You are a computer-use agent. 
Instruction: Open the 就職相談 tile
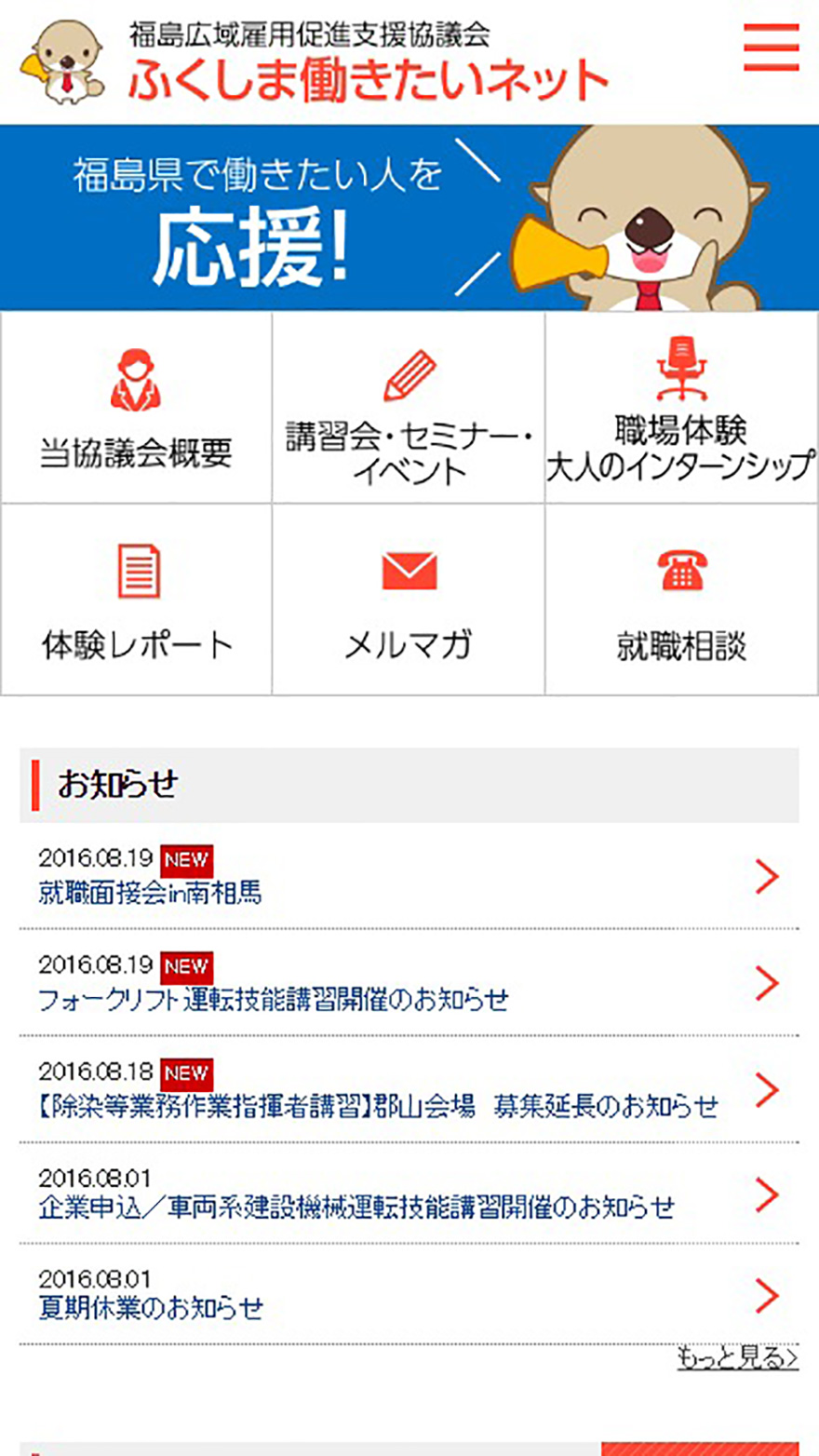(x=681, y=600)
